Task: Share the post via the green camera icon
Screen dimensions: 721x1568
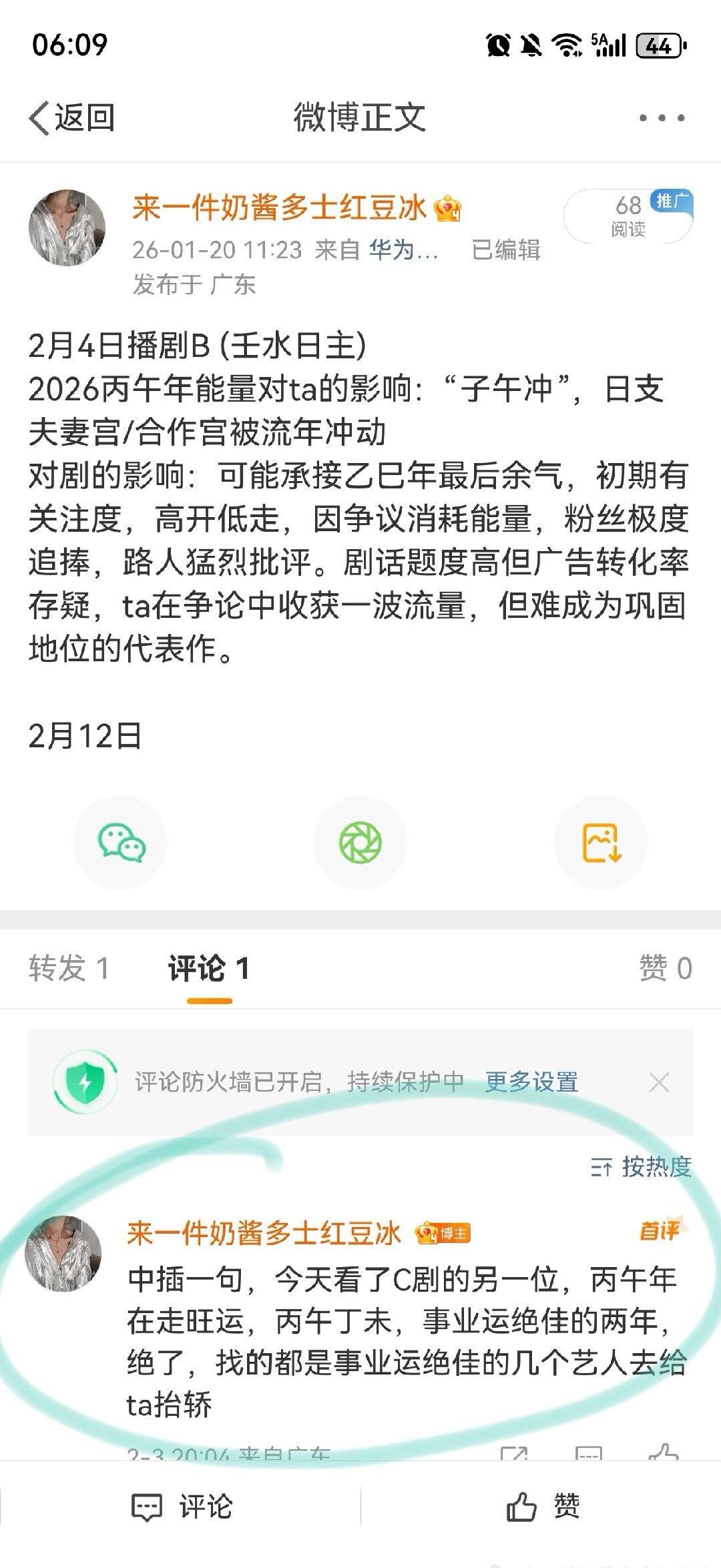Action: [x=360, y=842]
